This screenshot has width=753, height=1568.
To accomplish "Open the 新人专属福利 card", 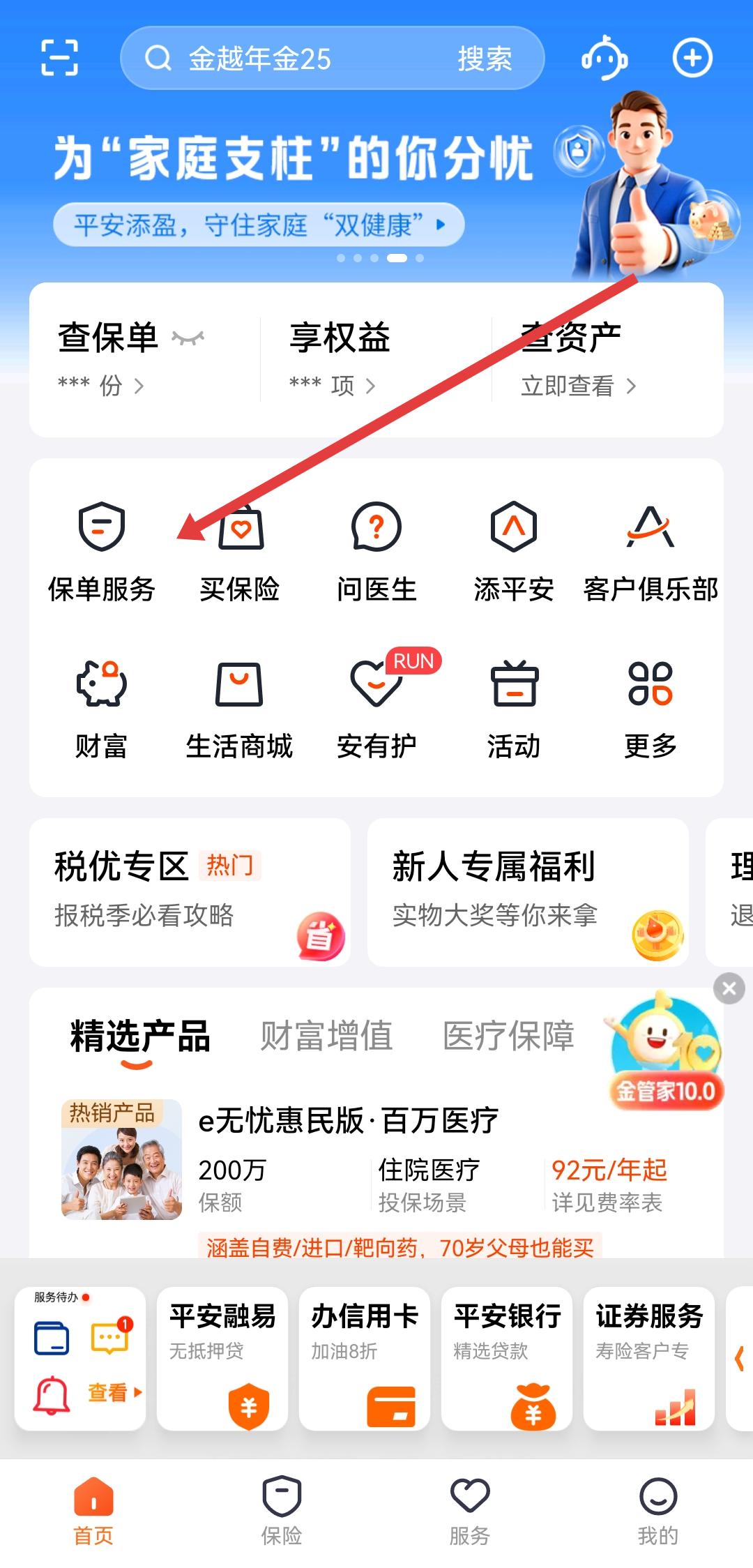I will (x=528, y=892).
